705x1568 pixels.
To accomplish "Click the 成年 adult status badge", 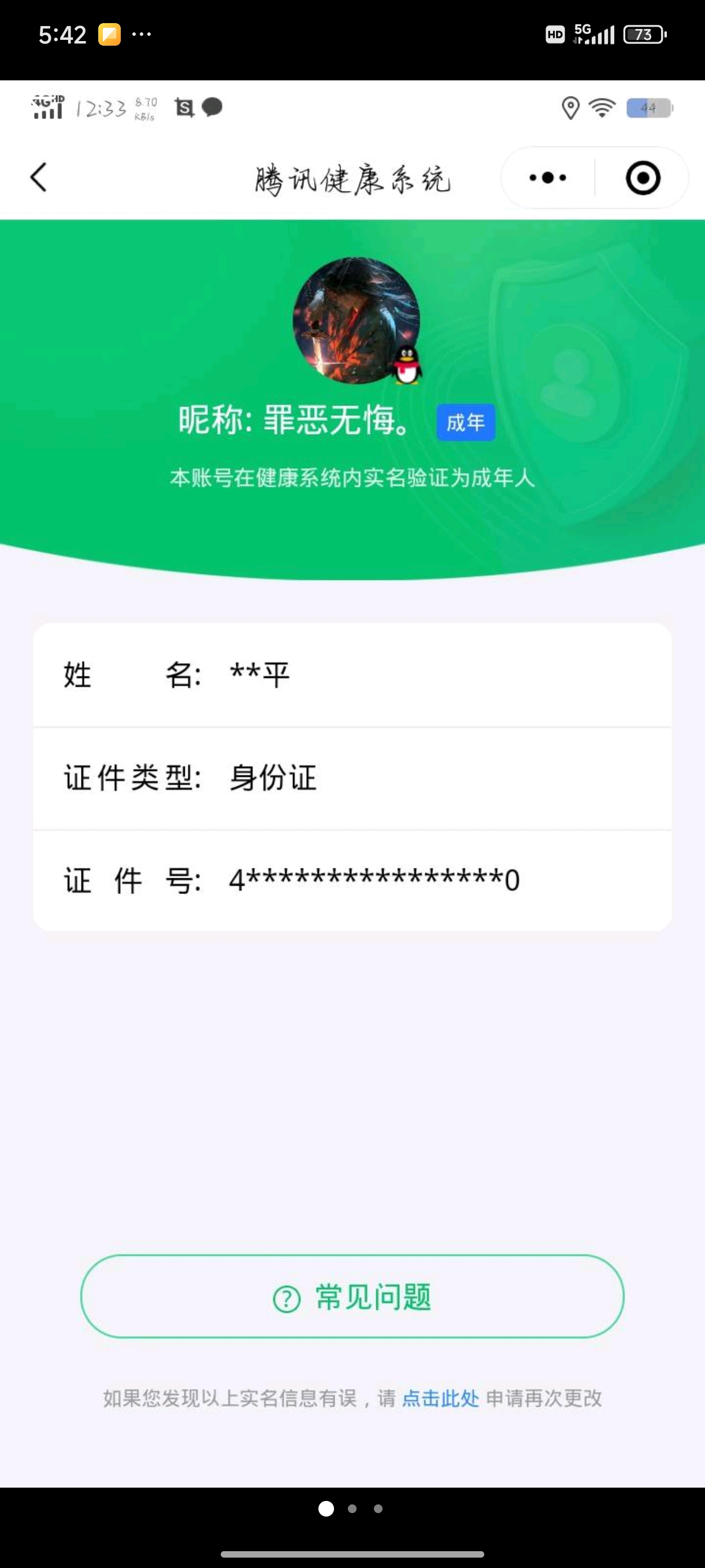I will point(465,423).
